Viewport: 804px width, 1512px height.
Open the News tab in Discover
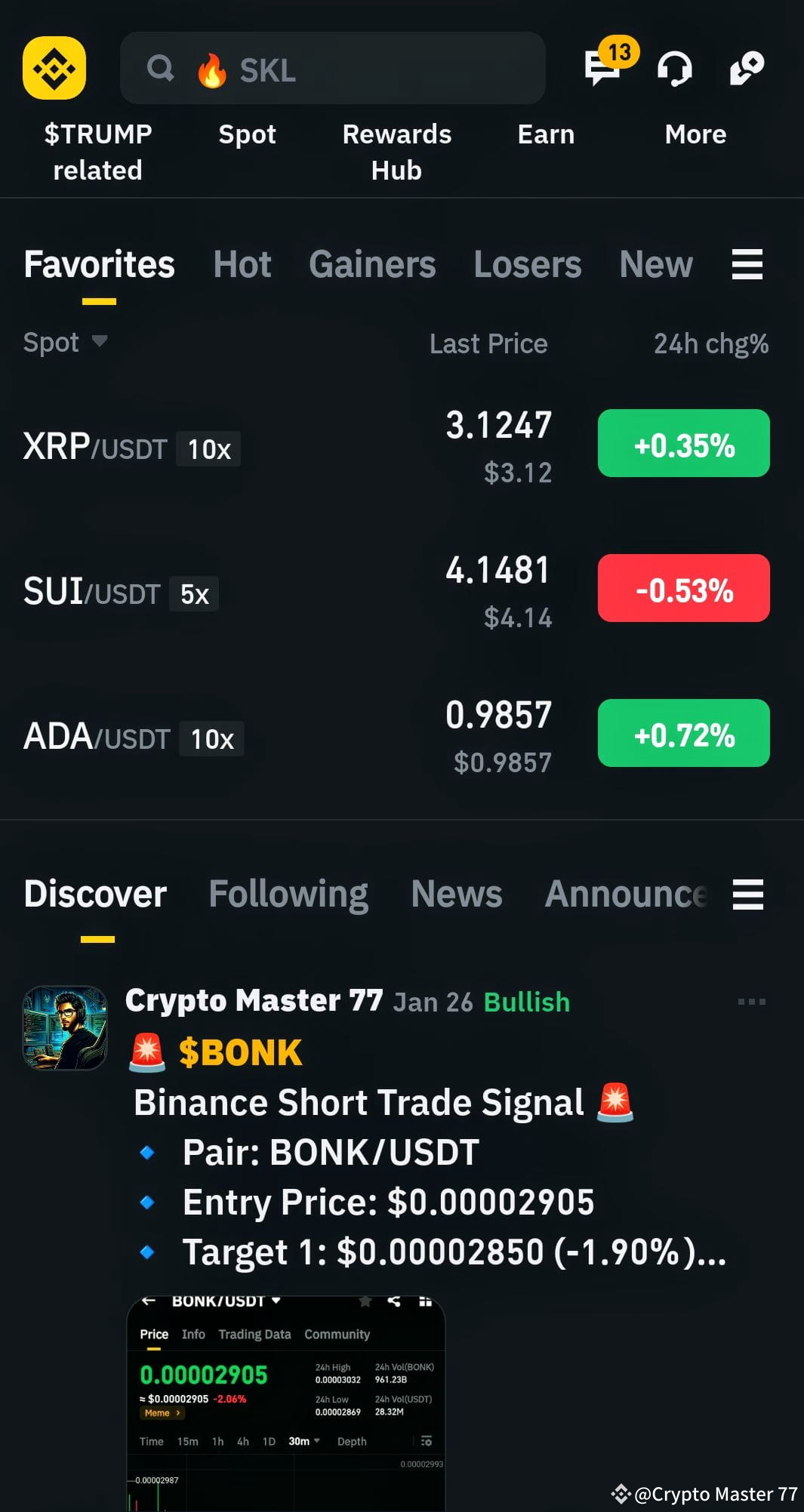tap(456, 894)
